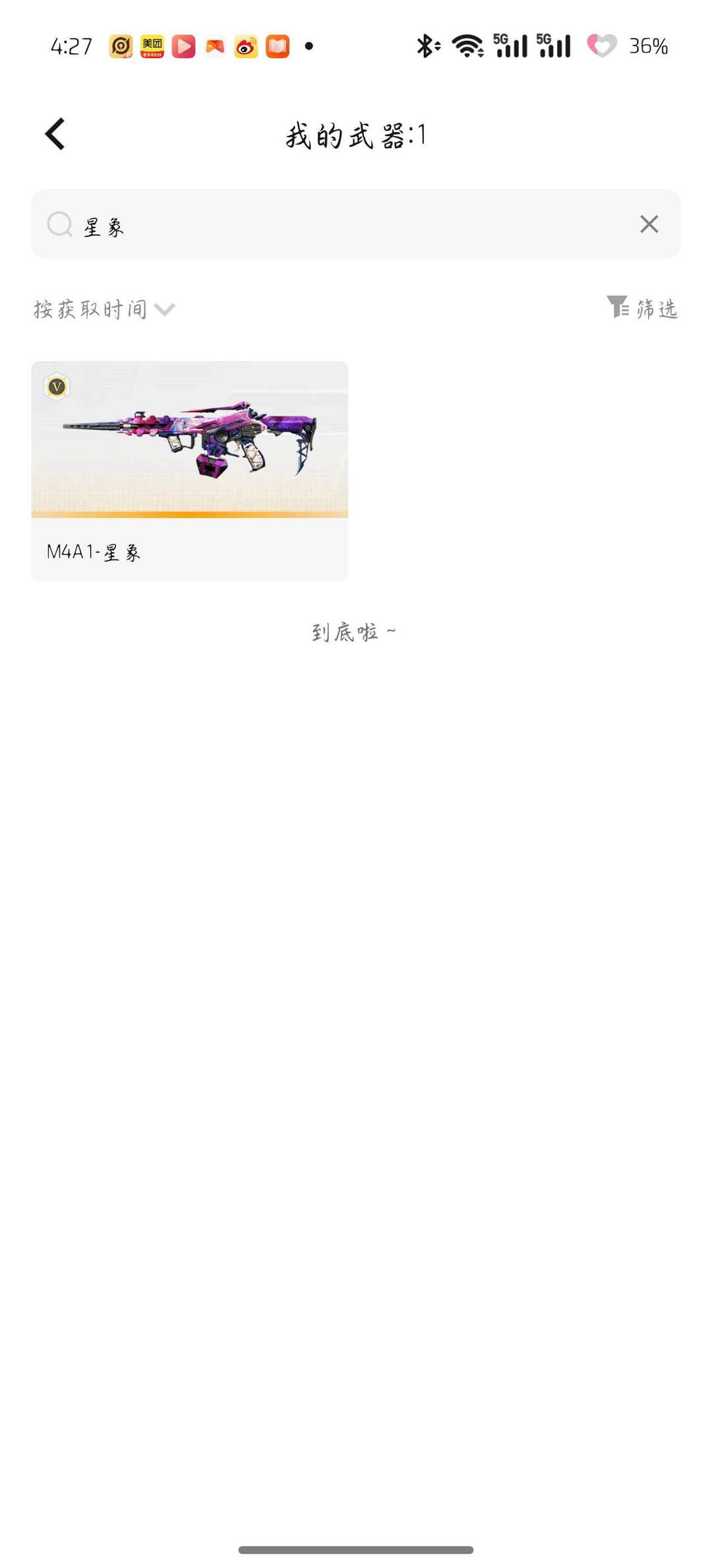Go back from My Weapons page
The height and width of the screenshot is (1568, 712).
point(55,134)
